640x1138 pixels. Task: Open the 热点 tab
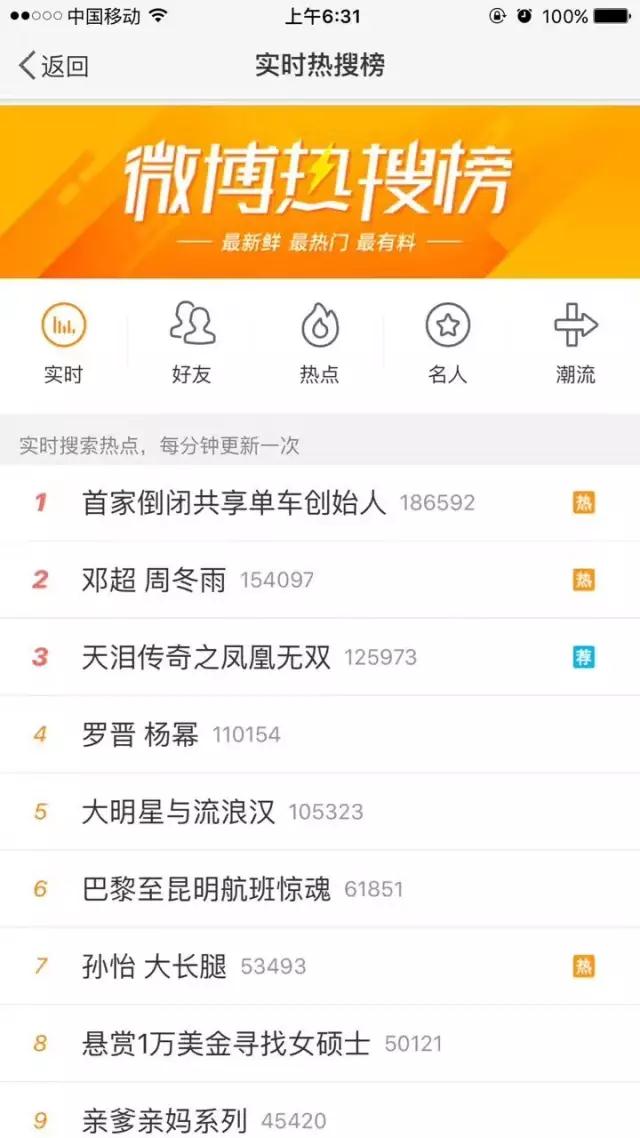point(320,344)
